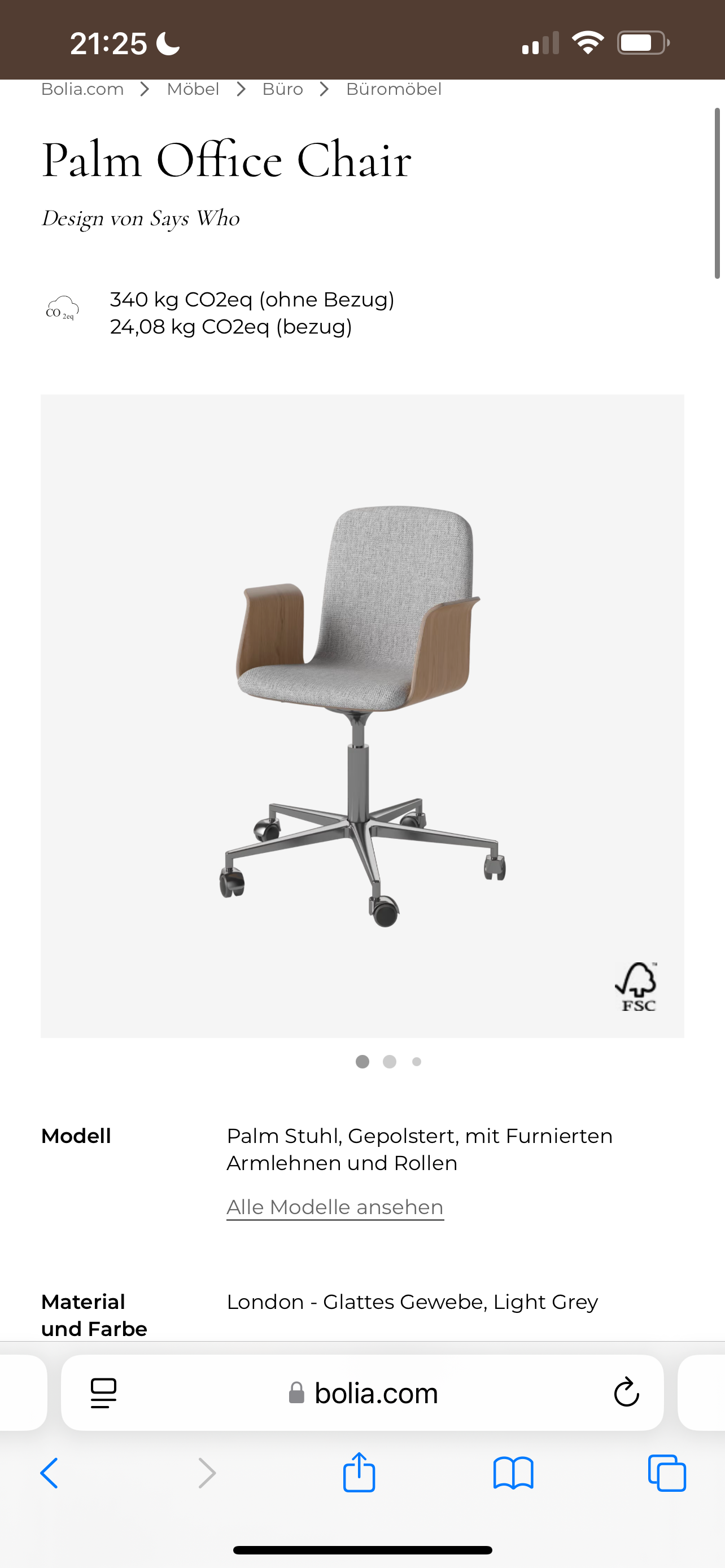Open Safari bookmarks
Image resolution: width=725 pixels, height=1568 pixels.
click(513, 1473)
